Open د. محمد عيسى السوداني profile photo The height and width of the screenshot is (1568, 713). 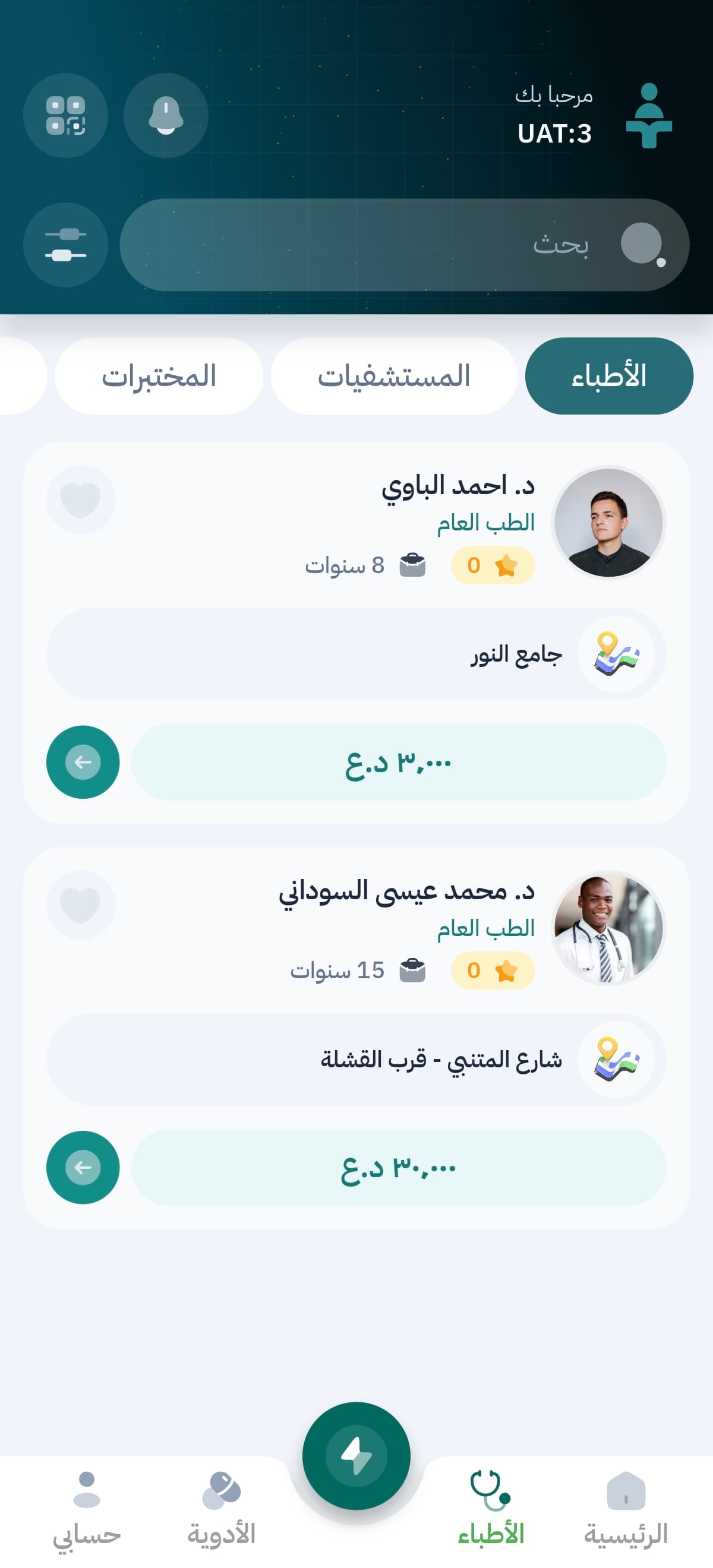pyautogui.click(x=608, y=928)
